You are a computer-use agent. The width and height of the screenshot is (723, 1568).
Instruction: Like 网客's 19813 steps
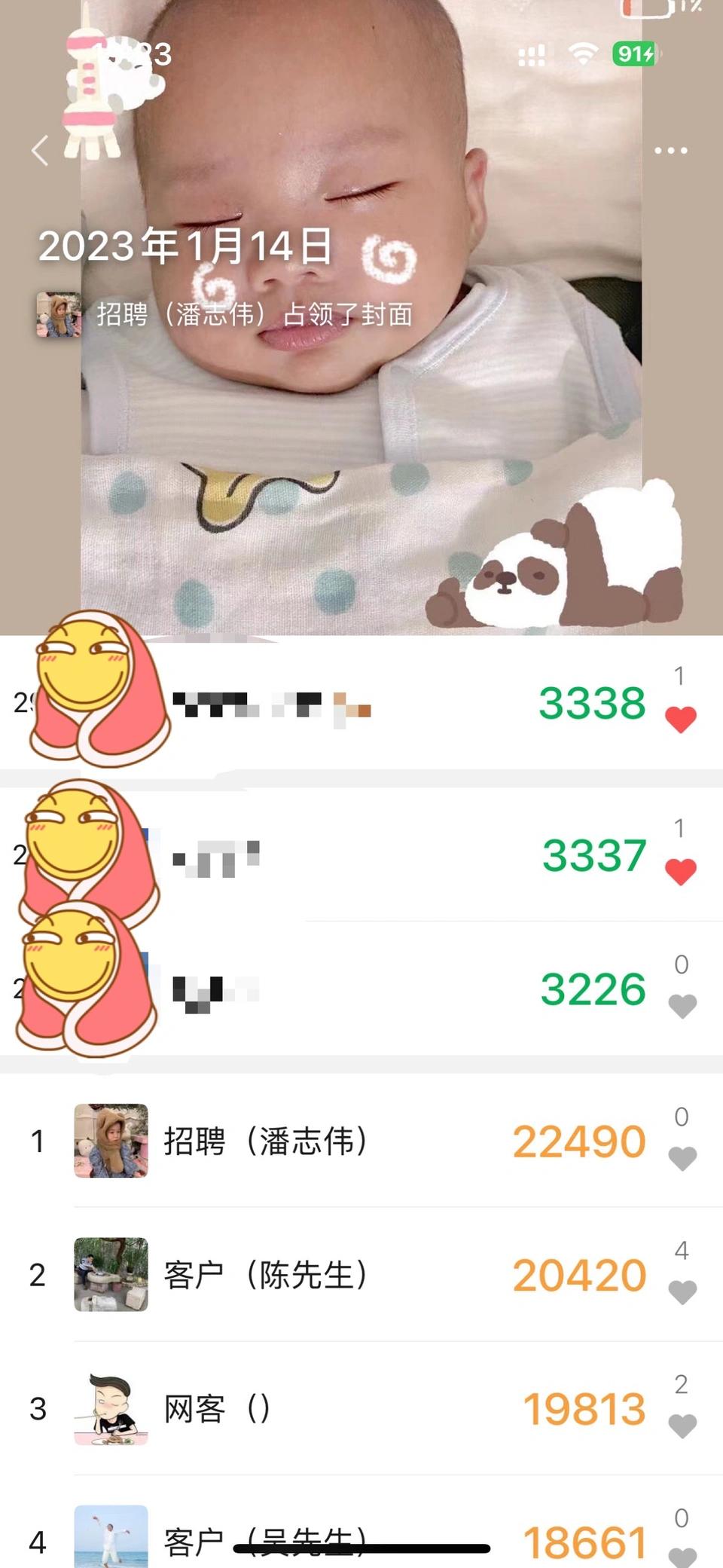coord(682,1426)
